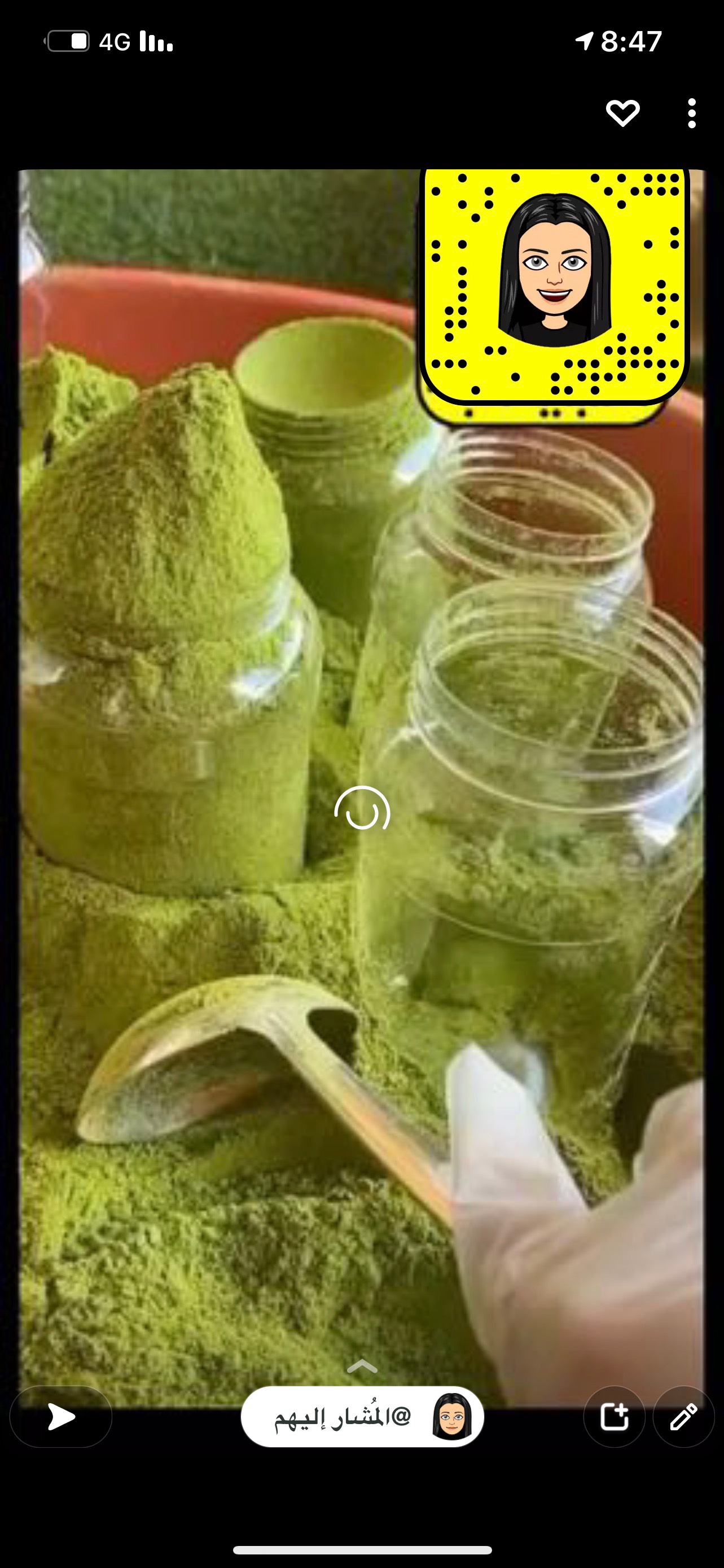Favorite this snap with the heart icon
Screen dimensions: 724x1568
tap(622, 113)
